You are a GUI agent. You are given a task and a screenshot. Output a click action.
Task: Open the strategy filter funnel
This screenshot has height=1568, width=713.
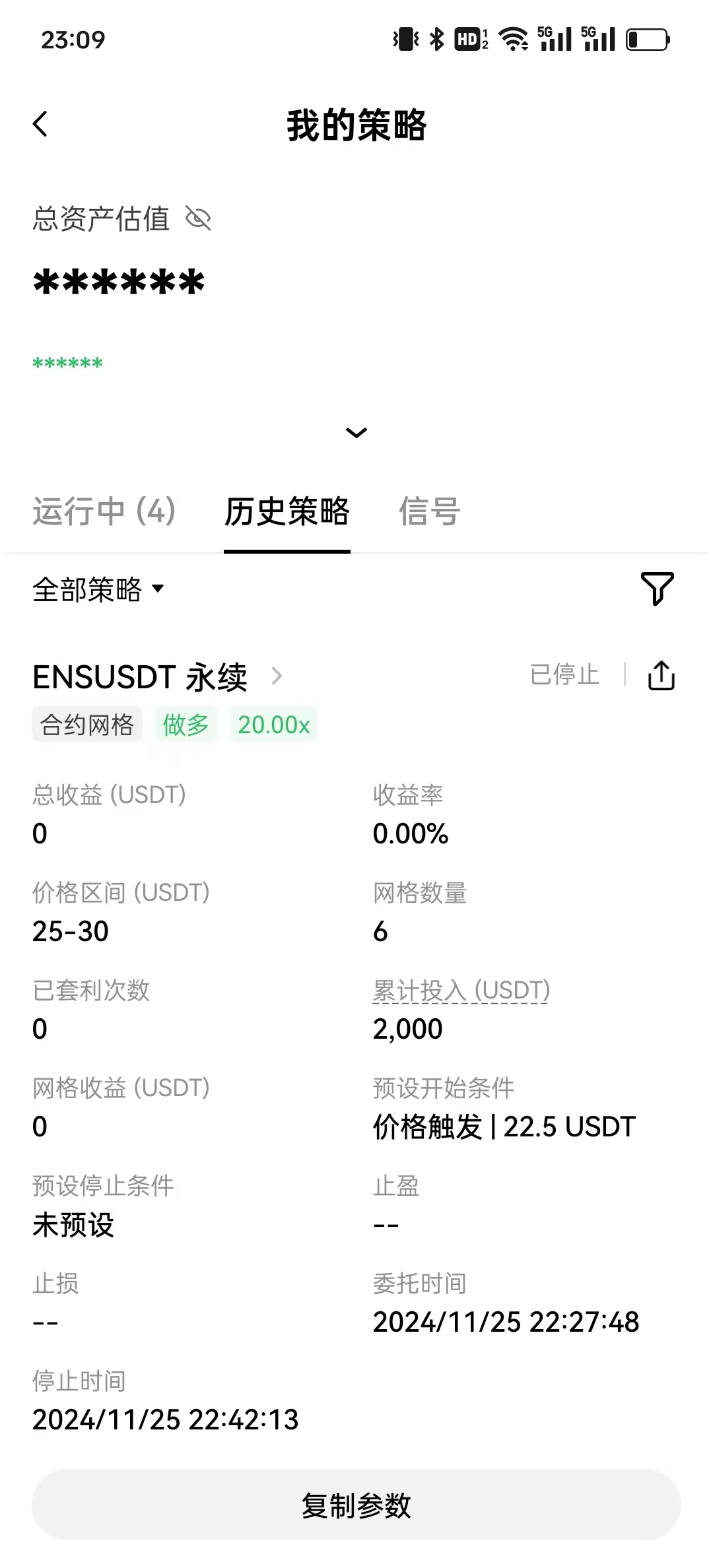click(658, 589)
